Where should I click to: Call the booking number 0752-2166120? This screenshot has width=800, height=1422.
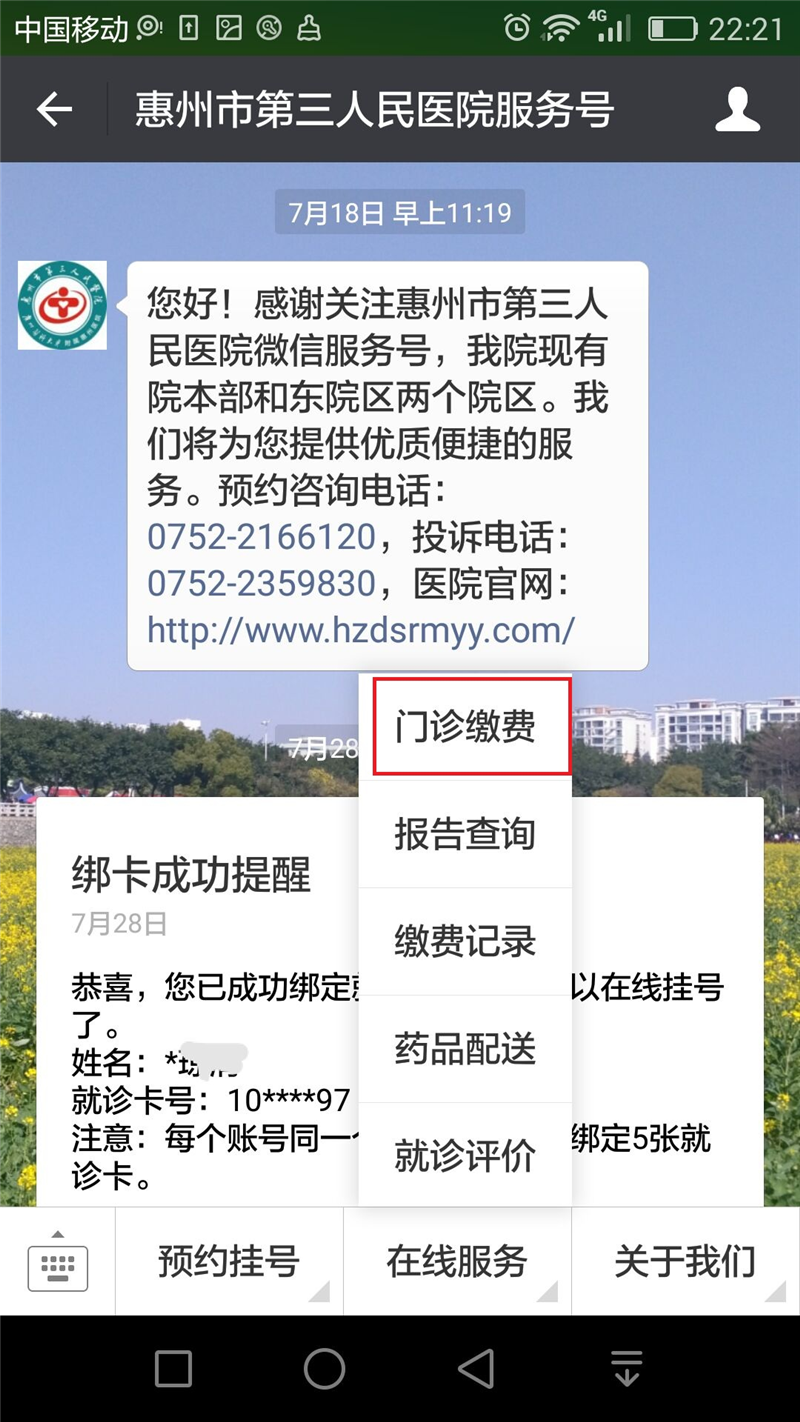(x=261, y=537)
